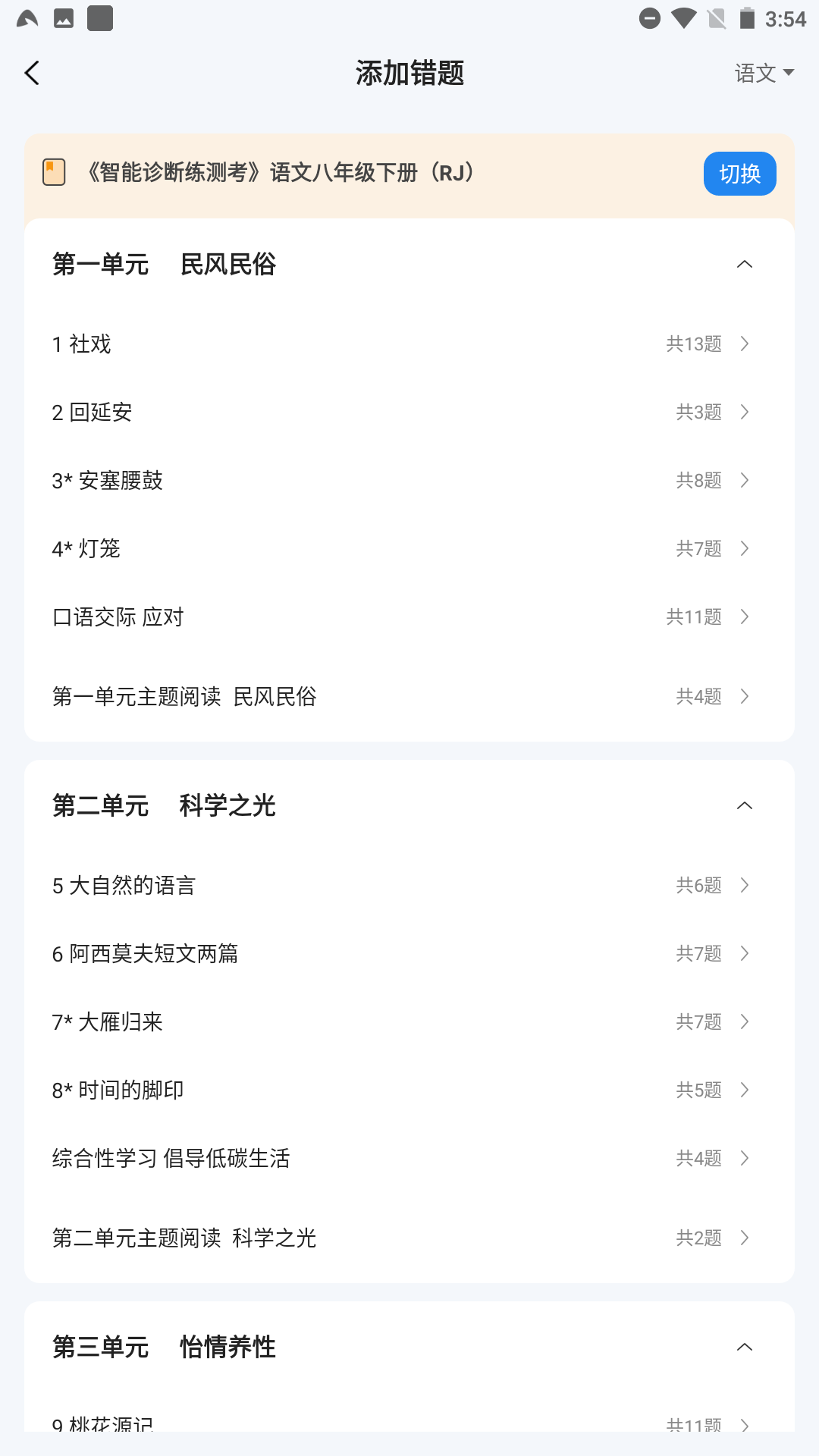Open lesson 2 回延安

[x=409, y=413]
